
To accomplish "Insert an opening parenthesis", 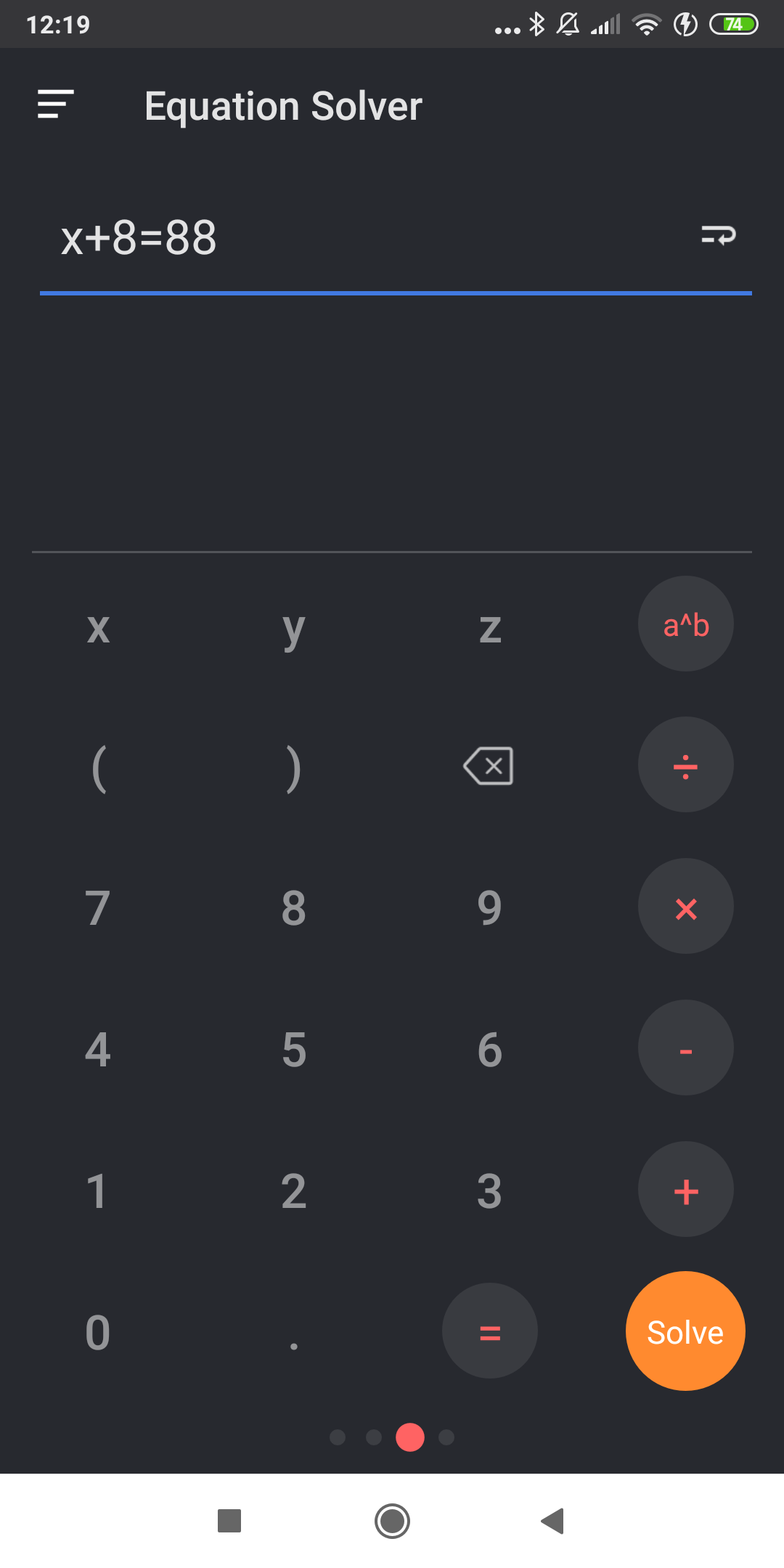I will [99, 767].
